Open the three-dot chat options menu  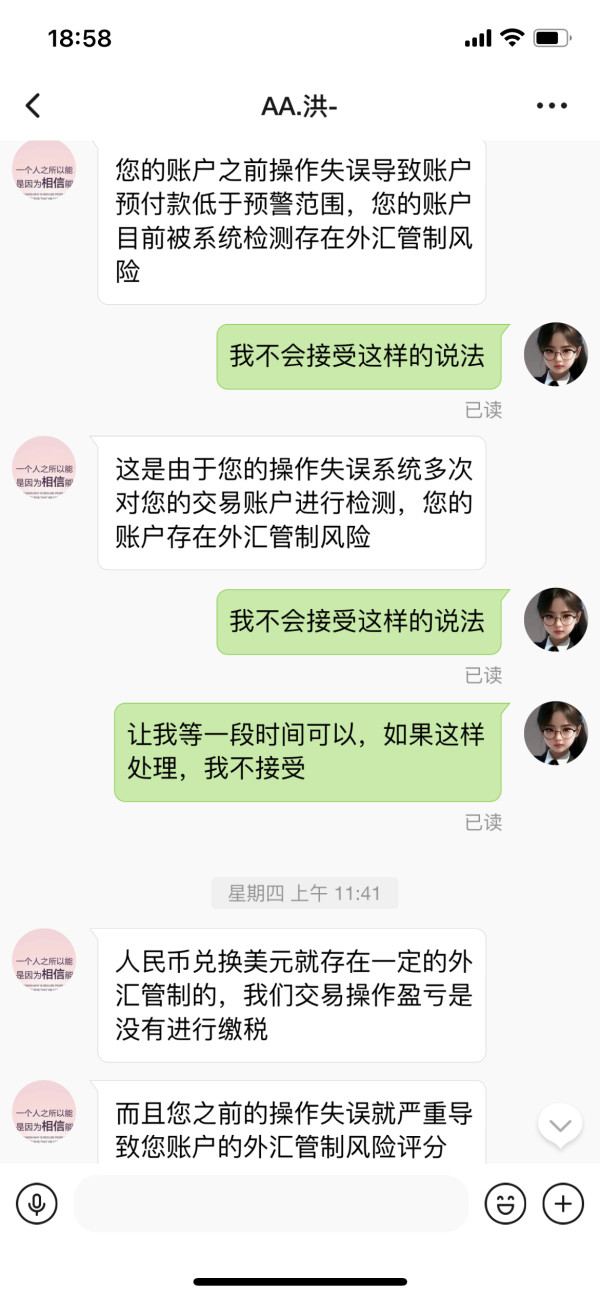pos(552,106)
